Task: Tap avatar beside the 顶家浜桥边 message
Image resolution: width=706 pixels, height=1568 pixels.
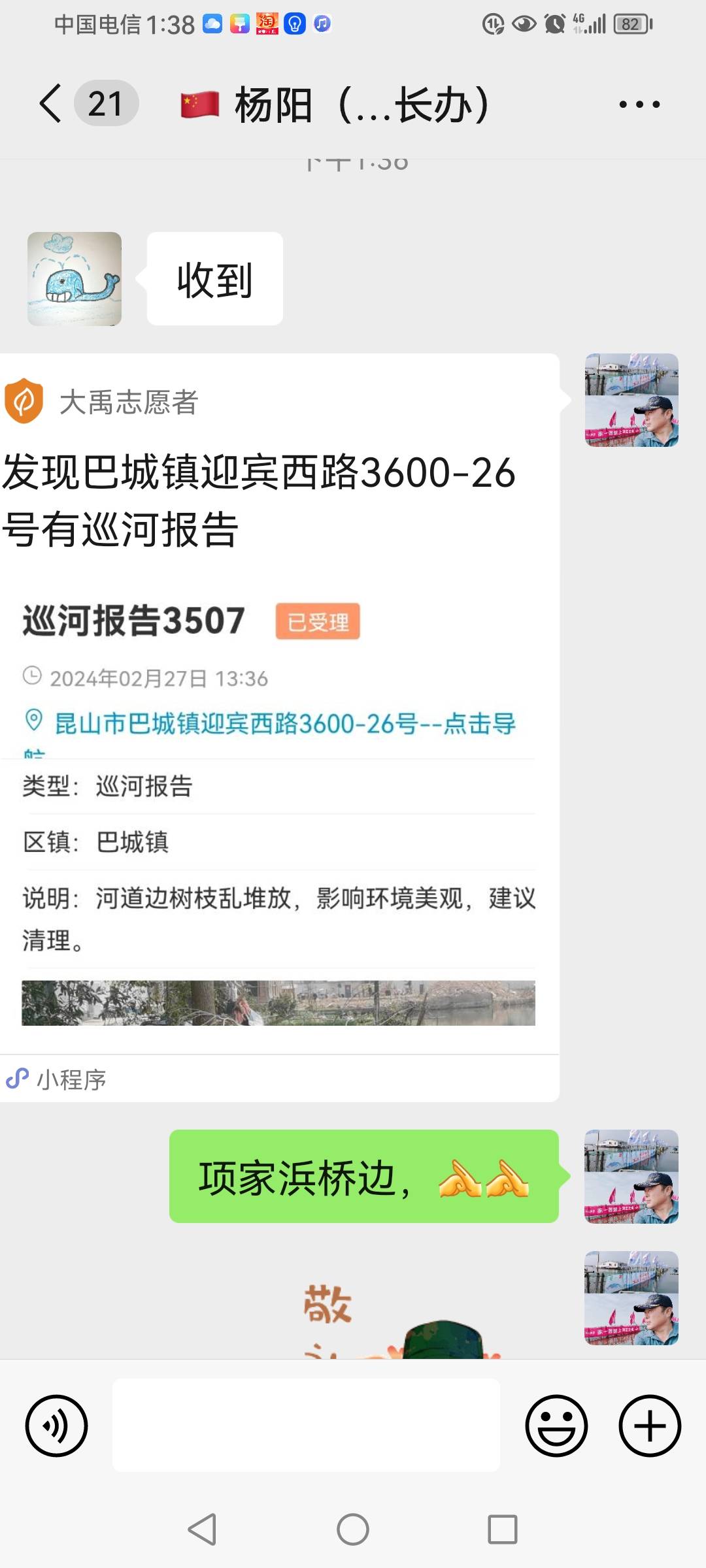Action: (x=631, y=1176)
